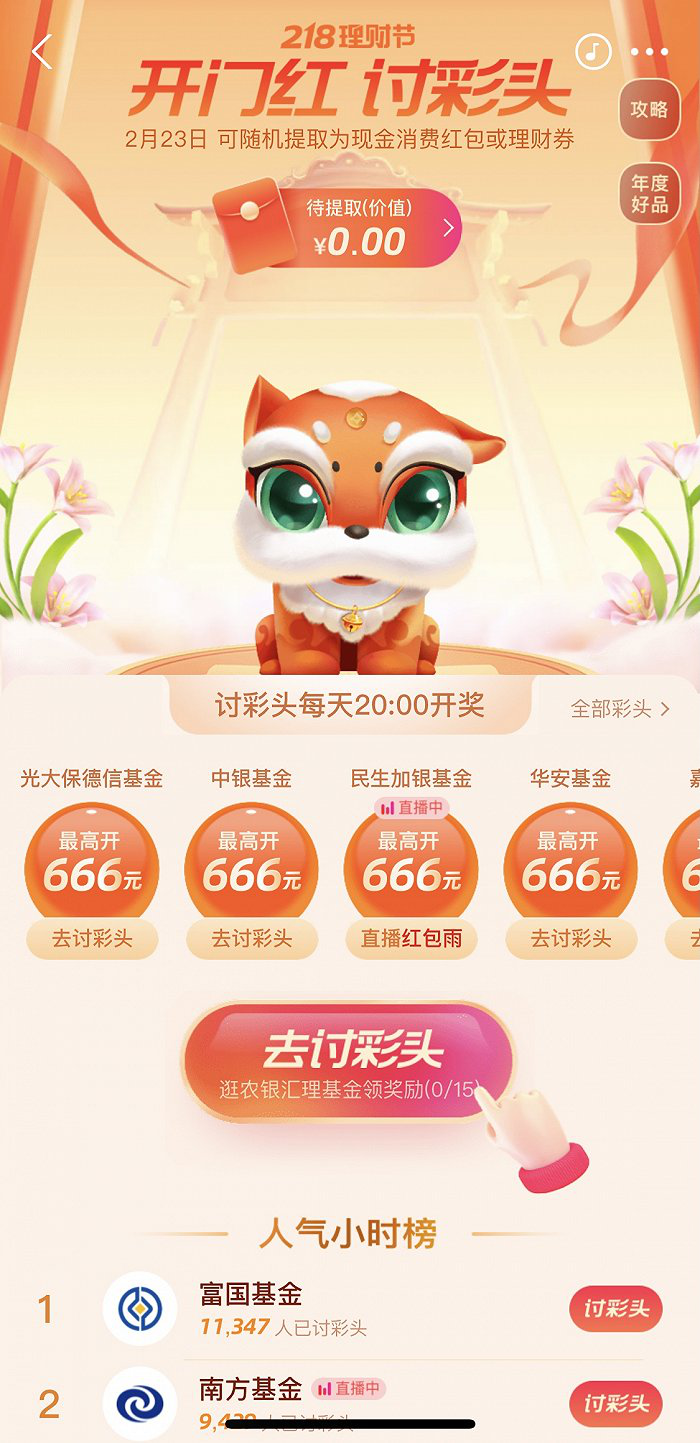Image resolution: width=700 pixels, height=1443 pixels.
Task: Tap 讨彩头 for 南方基金
Action: 616,1403
